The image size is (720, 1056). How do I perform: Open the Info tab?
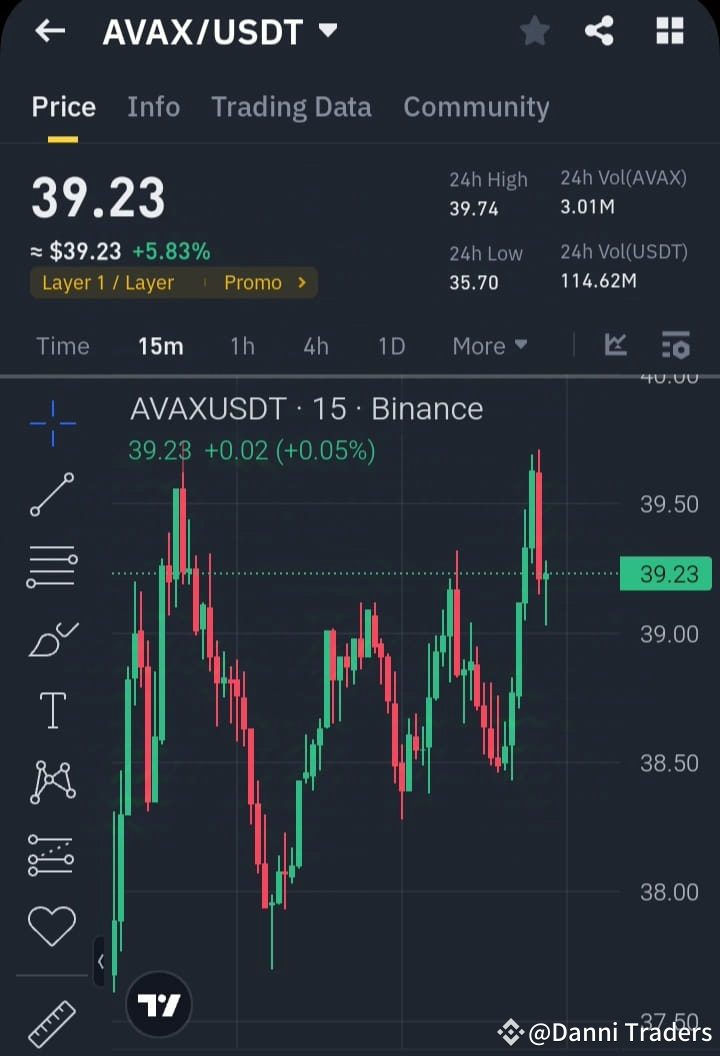click(153, 107)
